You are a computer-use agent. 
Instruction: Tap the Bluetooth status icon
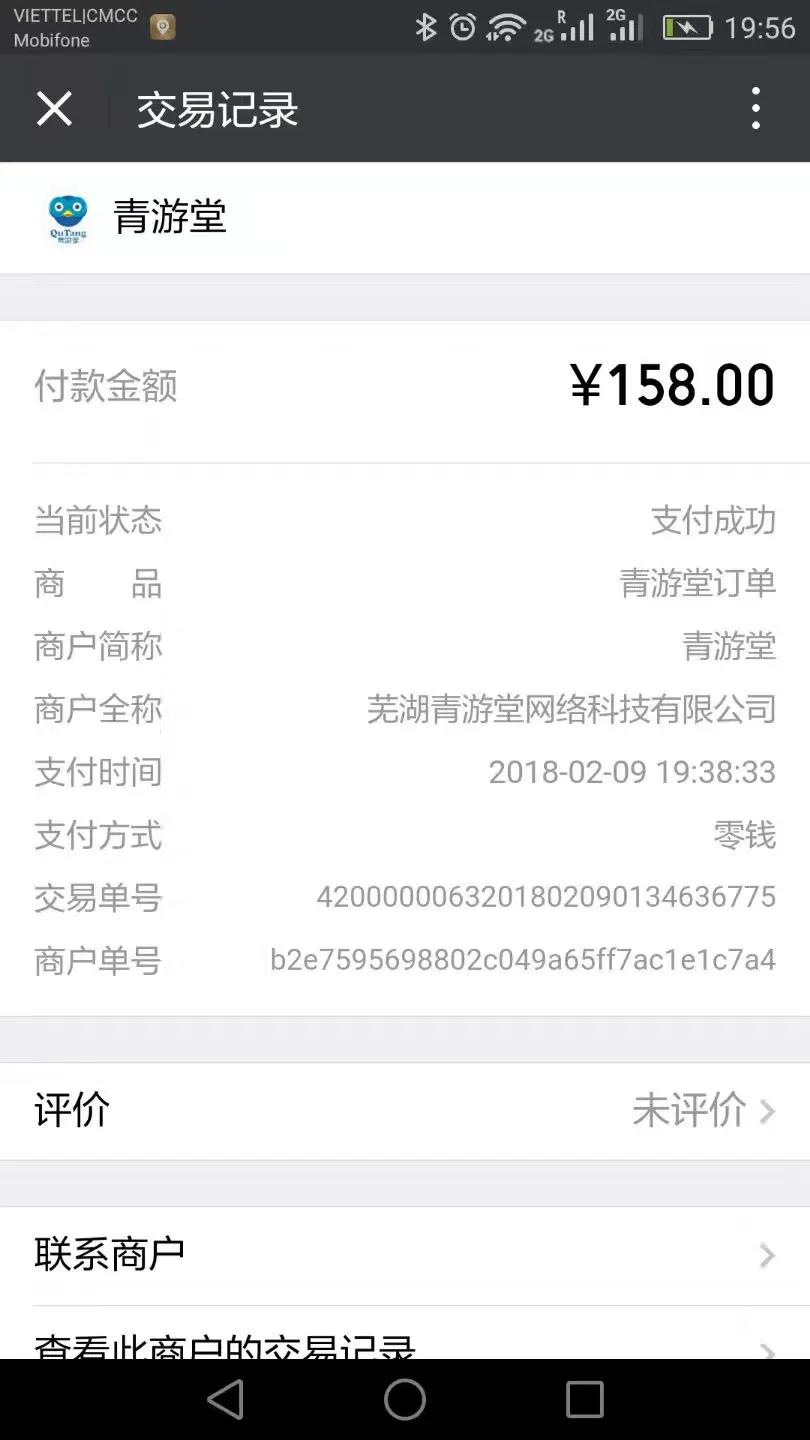(428, 27)
